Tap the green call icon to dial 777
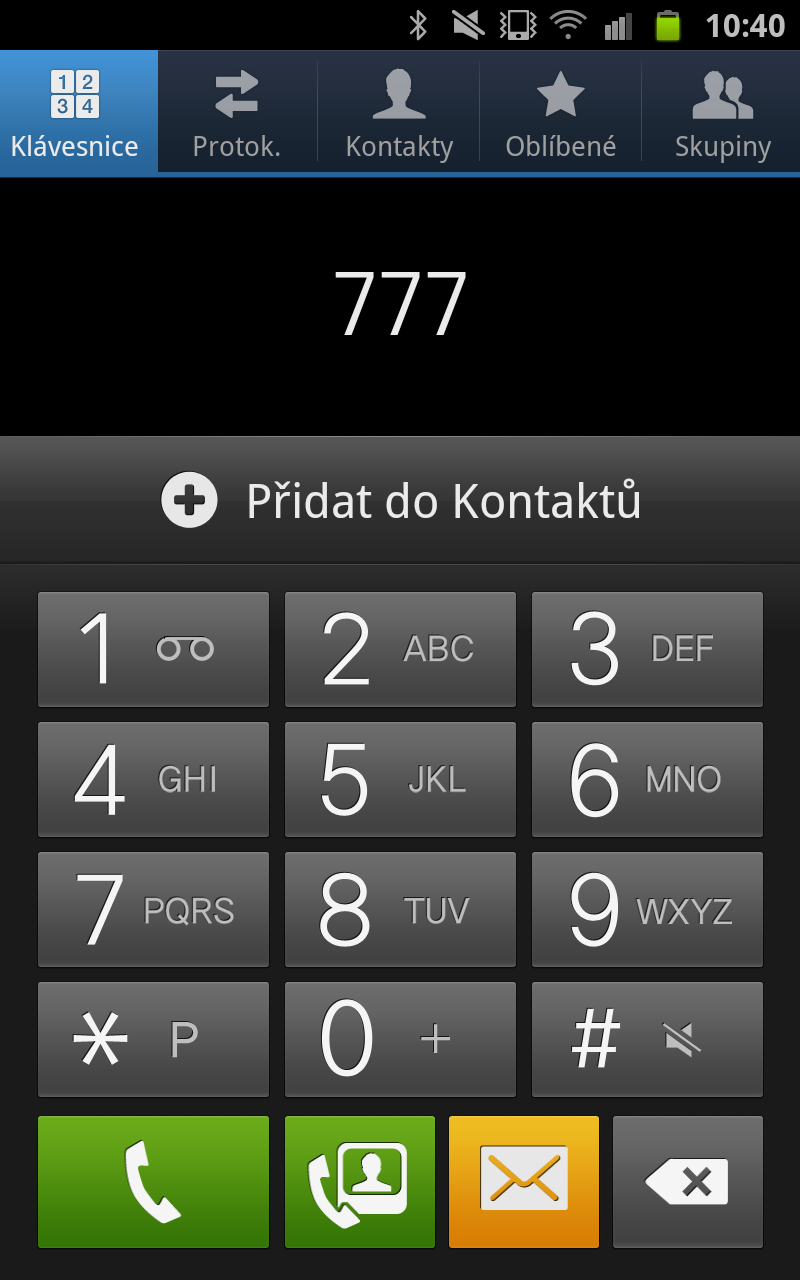This screenshot has width=800, height=1280. point(153,1182)
